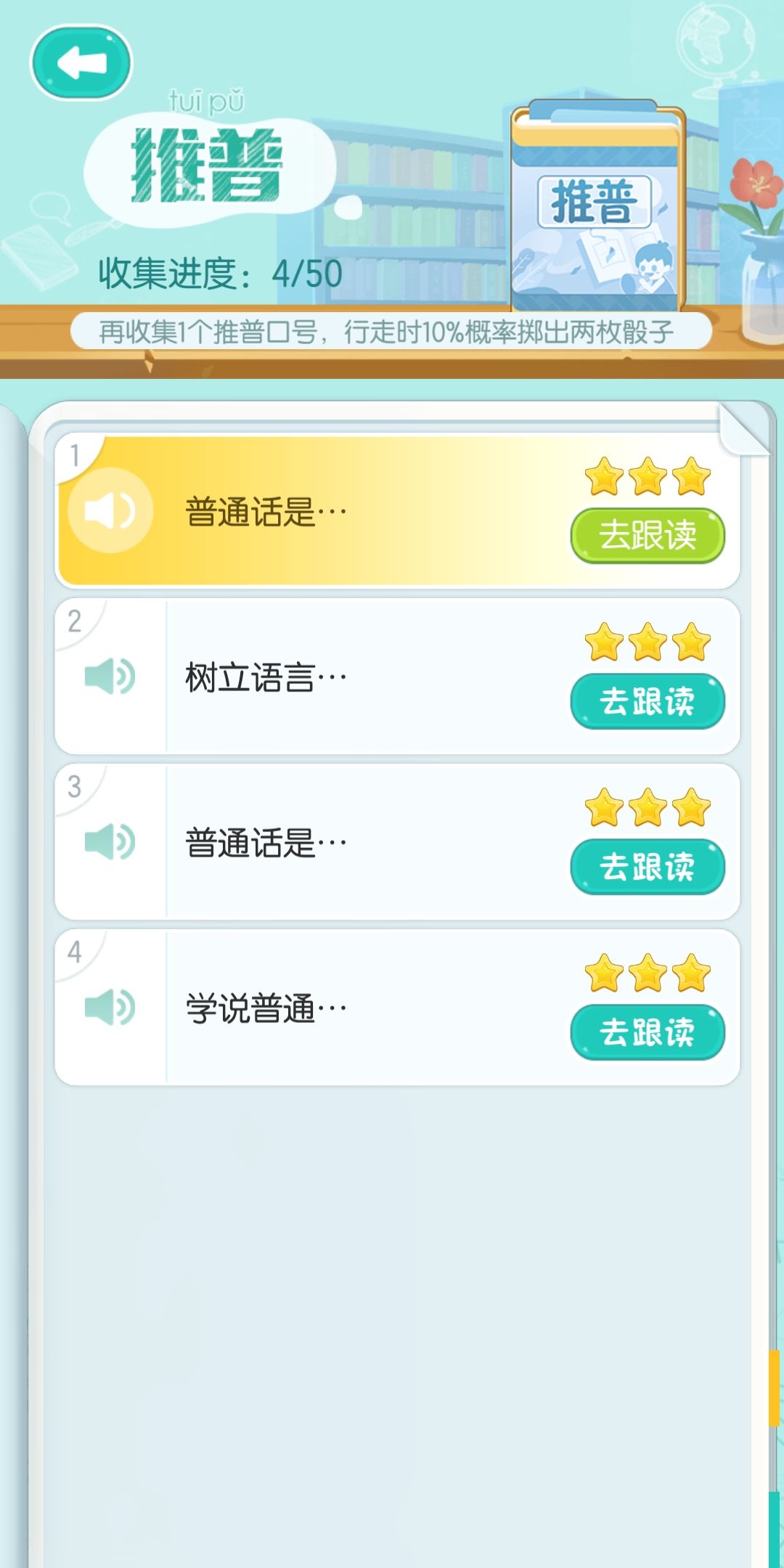
Task: Click the back arrow button
Action: pos(82,62)
